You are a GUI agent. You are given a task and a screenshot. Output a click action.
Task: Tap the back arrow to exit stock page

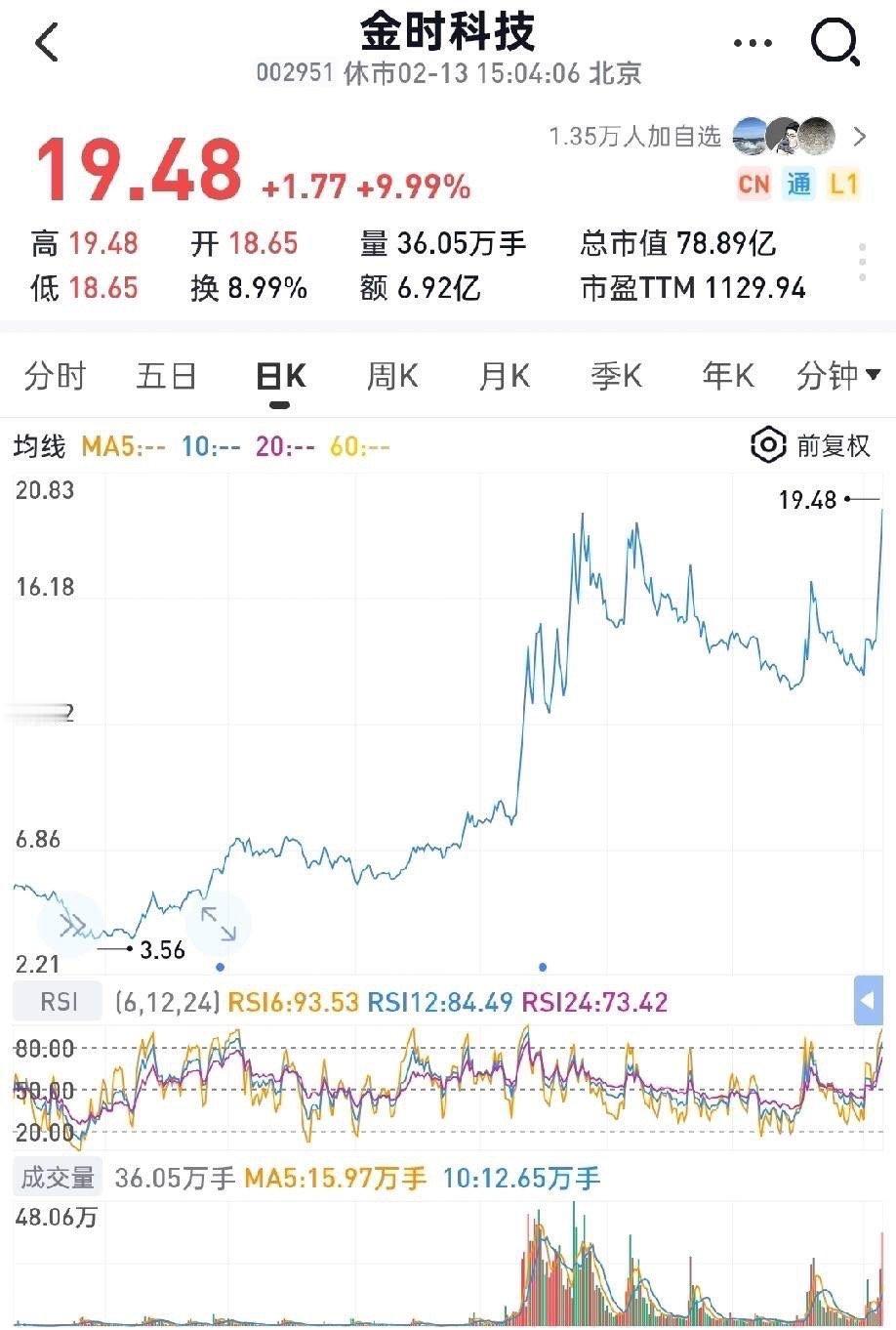(x=46, y=43)
